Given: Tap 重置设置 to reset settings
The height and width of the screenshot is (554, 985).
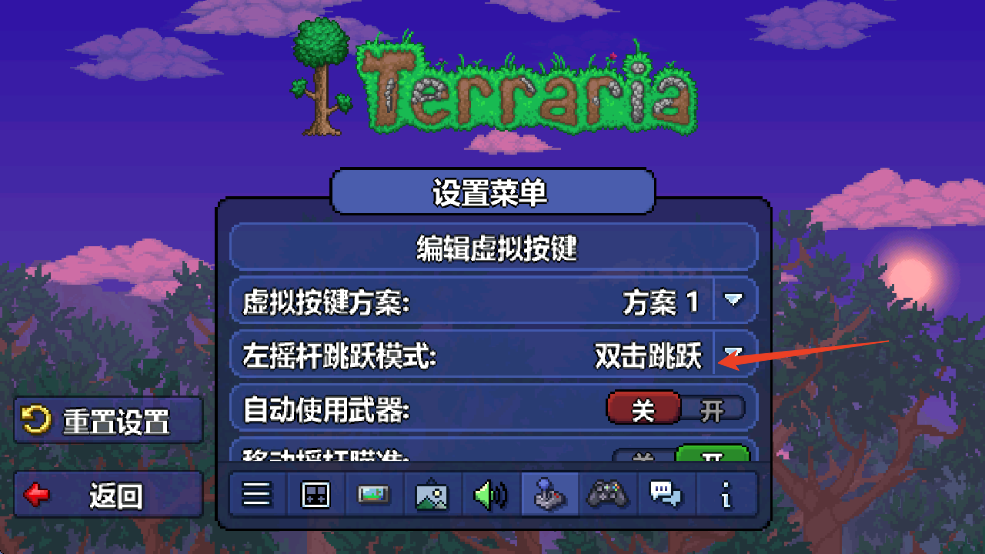Looking at the screenshot, I should [108, 421].
